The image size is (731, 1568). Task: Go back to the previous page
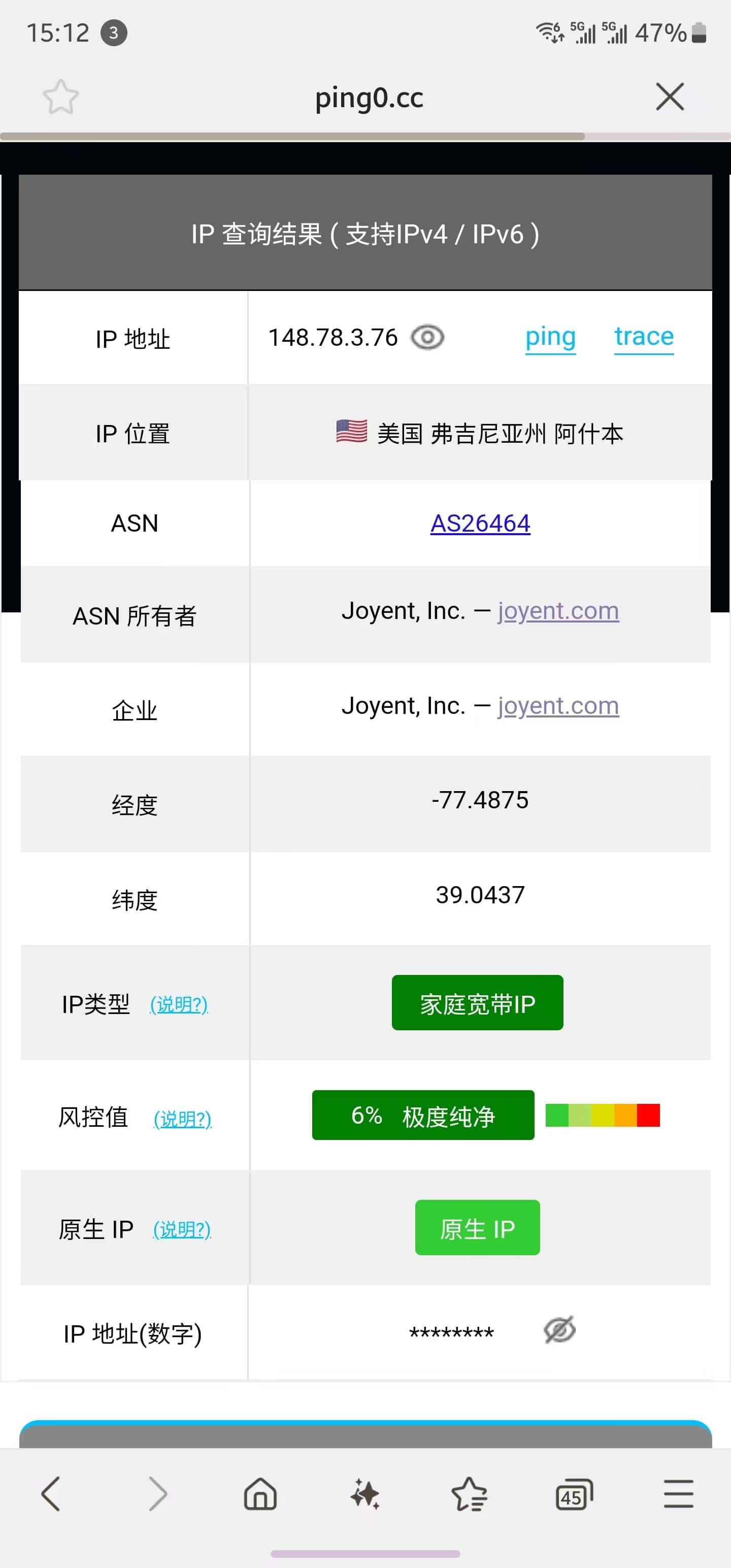point(51,1494)
